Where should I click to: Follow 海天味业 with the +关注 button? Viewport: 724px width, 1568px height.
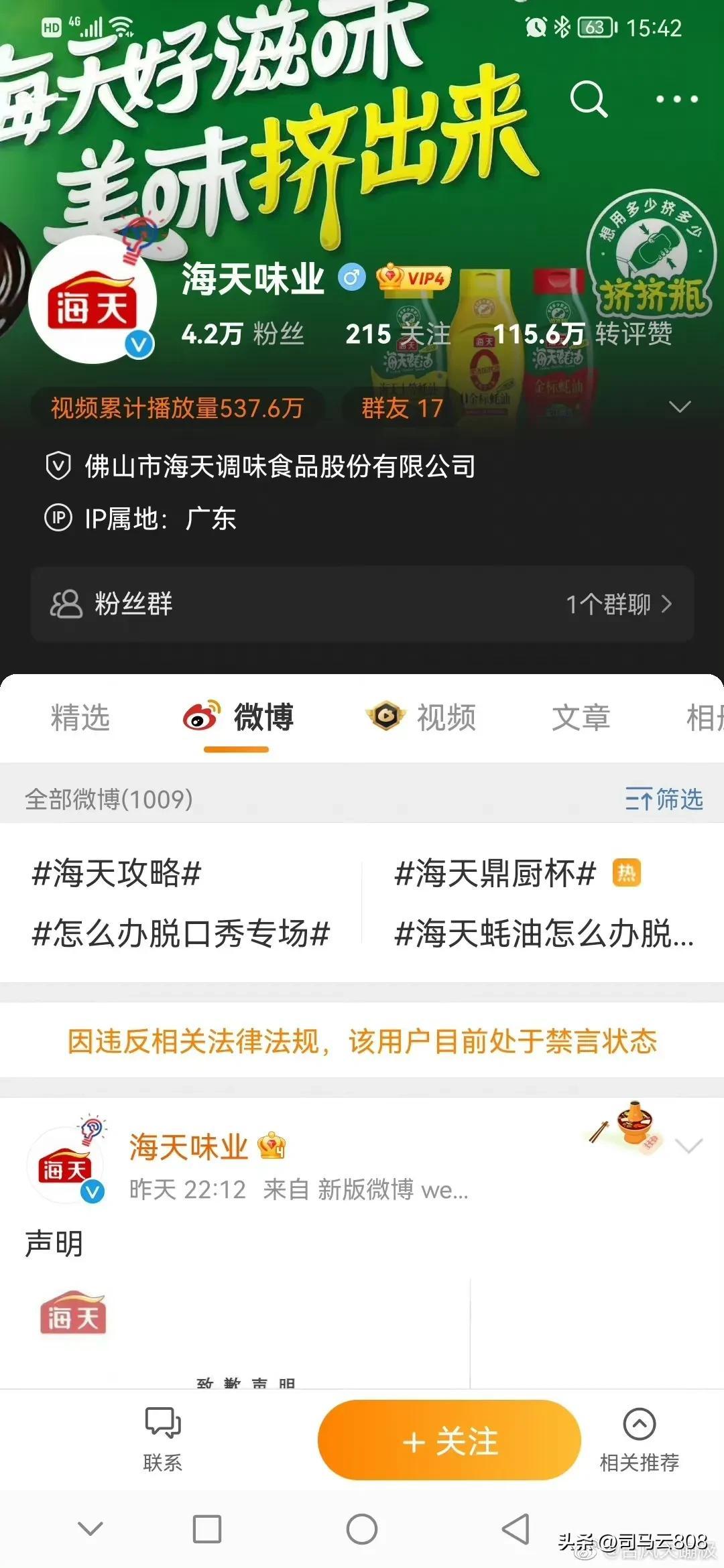pyautogui.click(x=449, y=1441)
